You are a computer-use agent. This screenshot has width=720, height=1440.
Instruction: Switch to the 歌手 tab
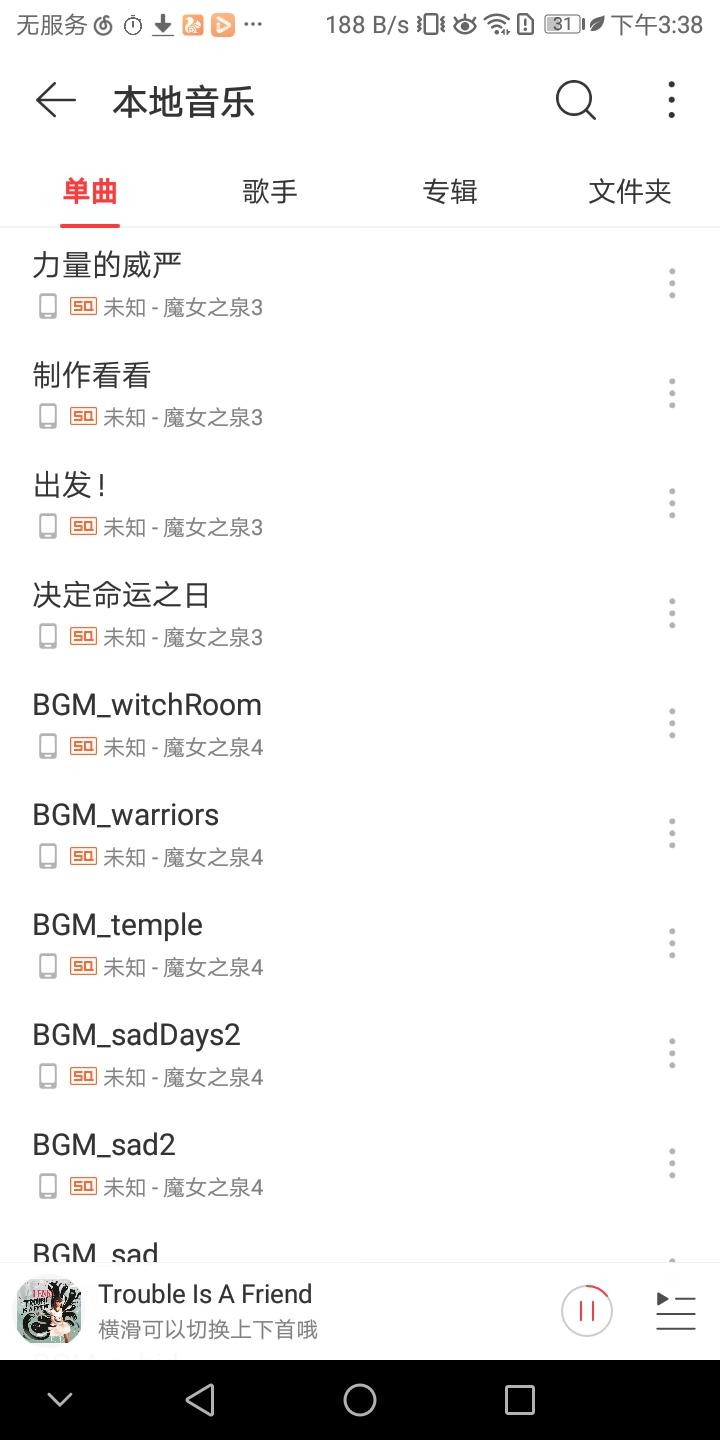pyautogui.click(x=269, y=191)
